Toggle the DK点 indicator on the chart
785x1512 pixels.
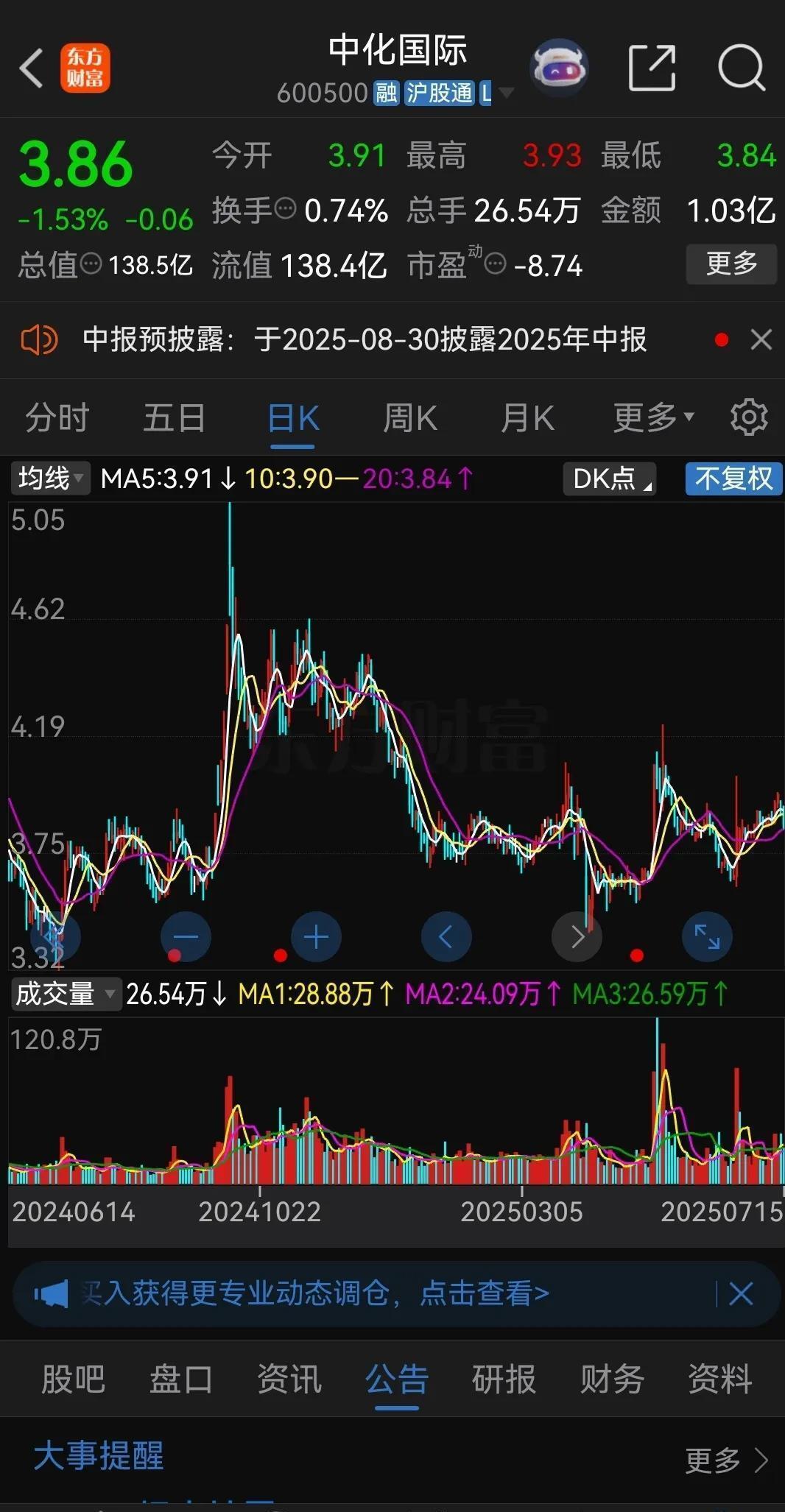click(x=608, y=478)
